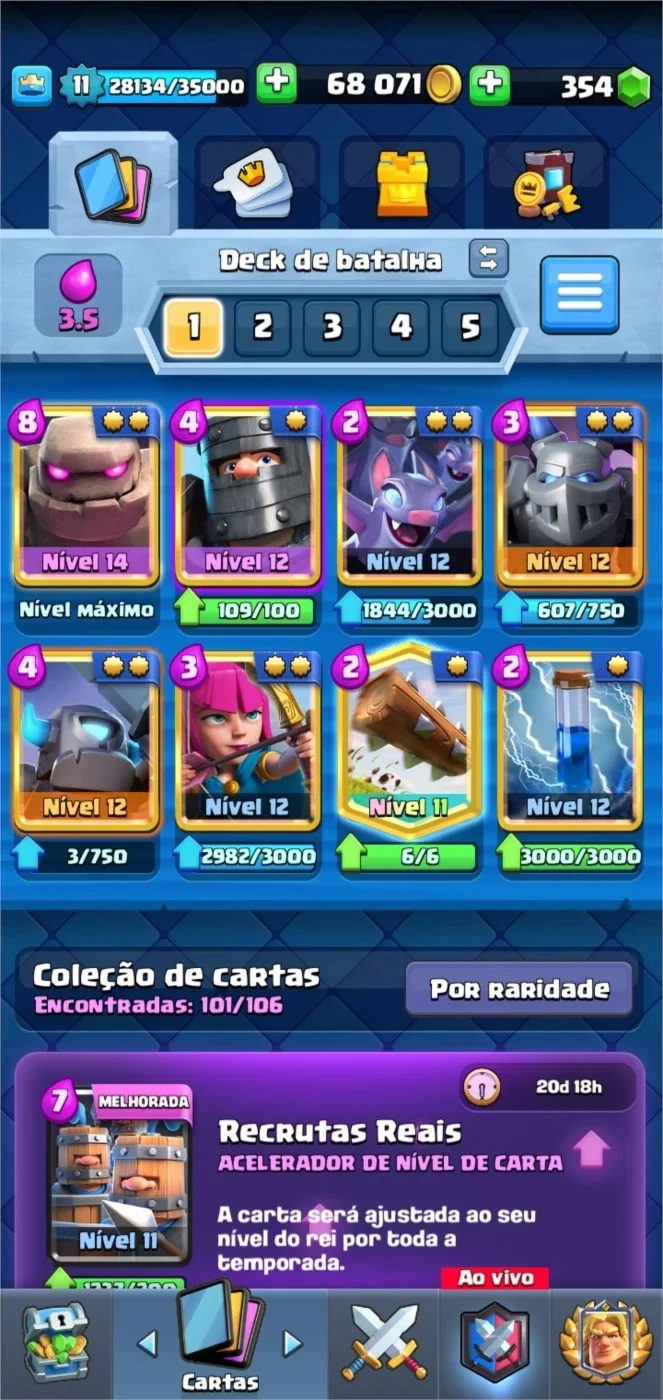
Task: Open the Recrutas Reais boosted card
Action: click(120, 1178)
